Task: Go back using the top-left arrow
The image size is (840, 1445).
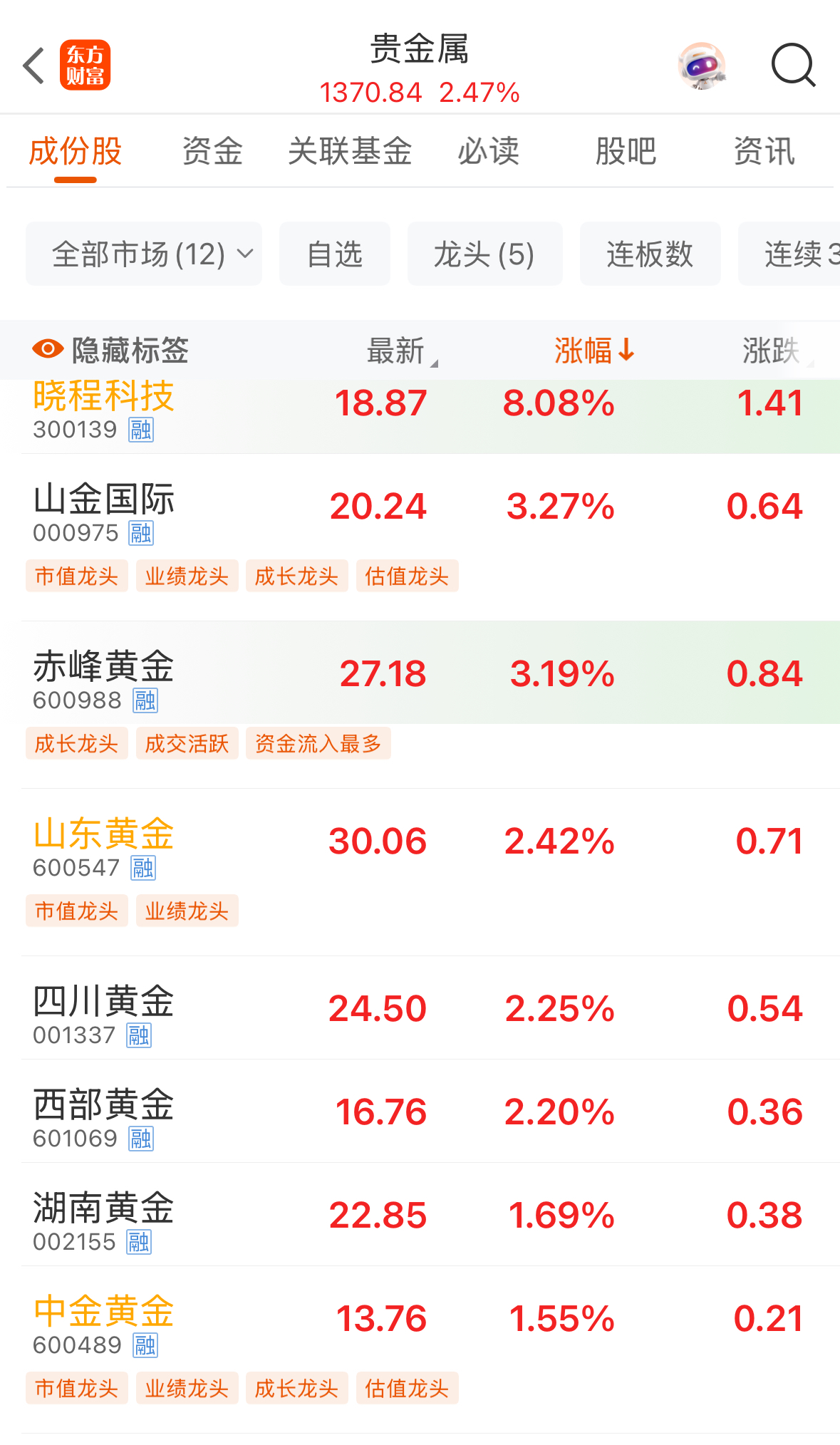Action: point(34,66)
